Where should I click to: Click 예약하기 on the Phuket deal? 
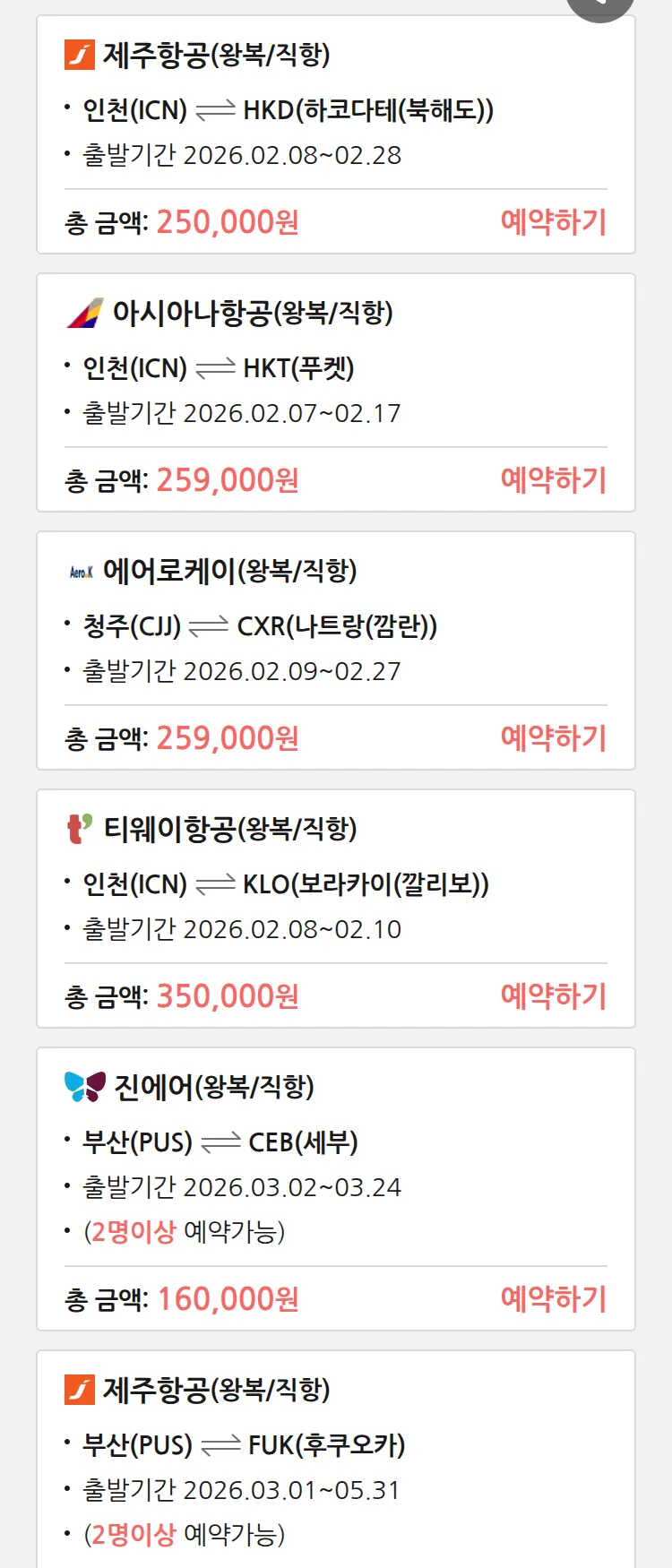coord(554,480)
